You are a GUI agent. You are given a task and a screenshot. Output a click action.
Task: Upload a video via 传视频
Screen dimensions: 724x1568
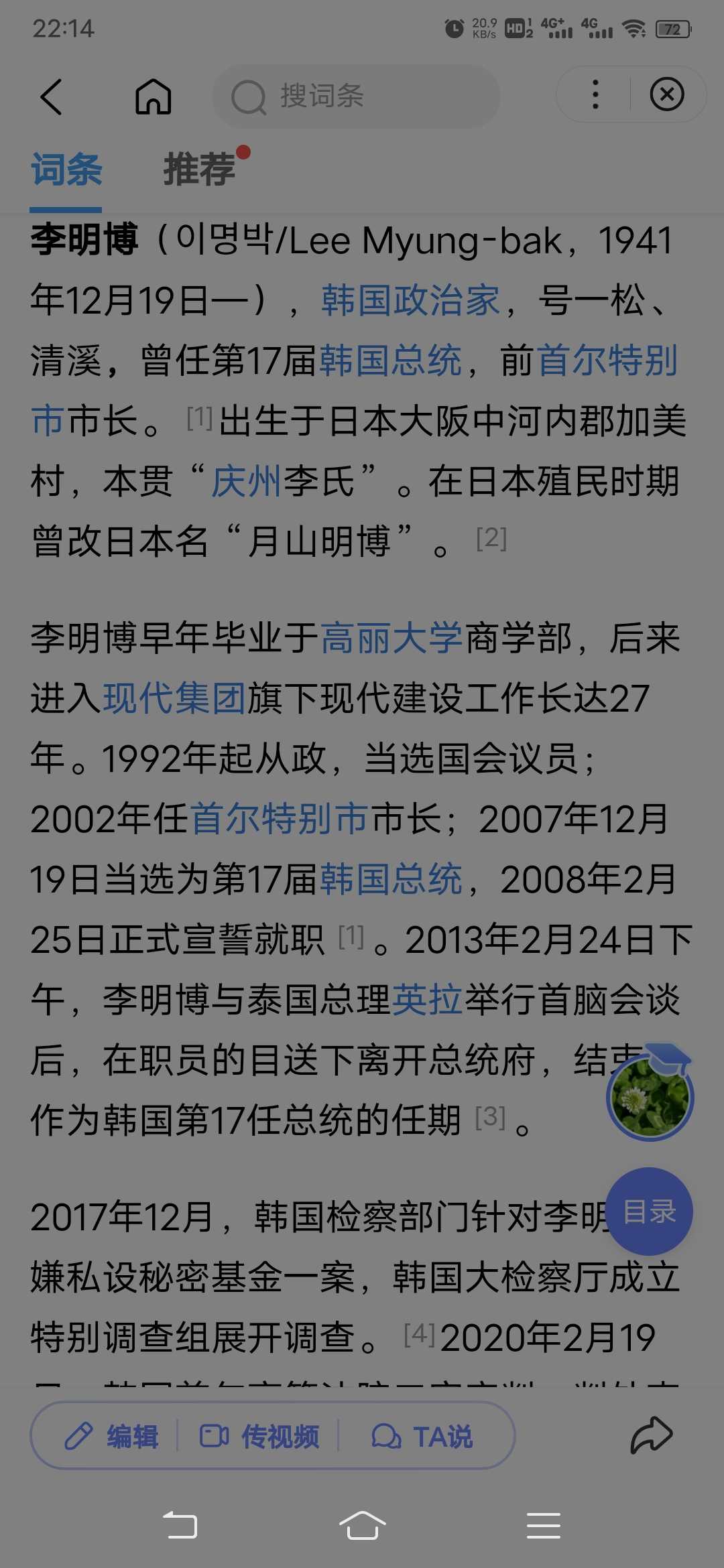(x=260, y=1436)
